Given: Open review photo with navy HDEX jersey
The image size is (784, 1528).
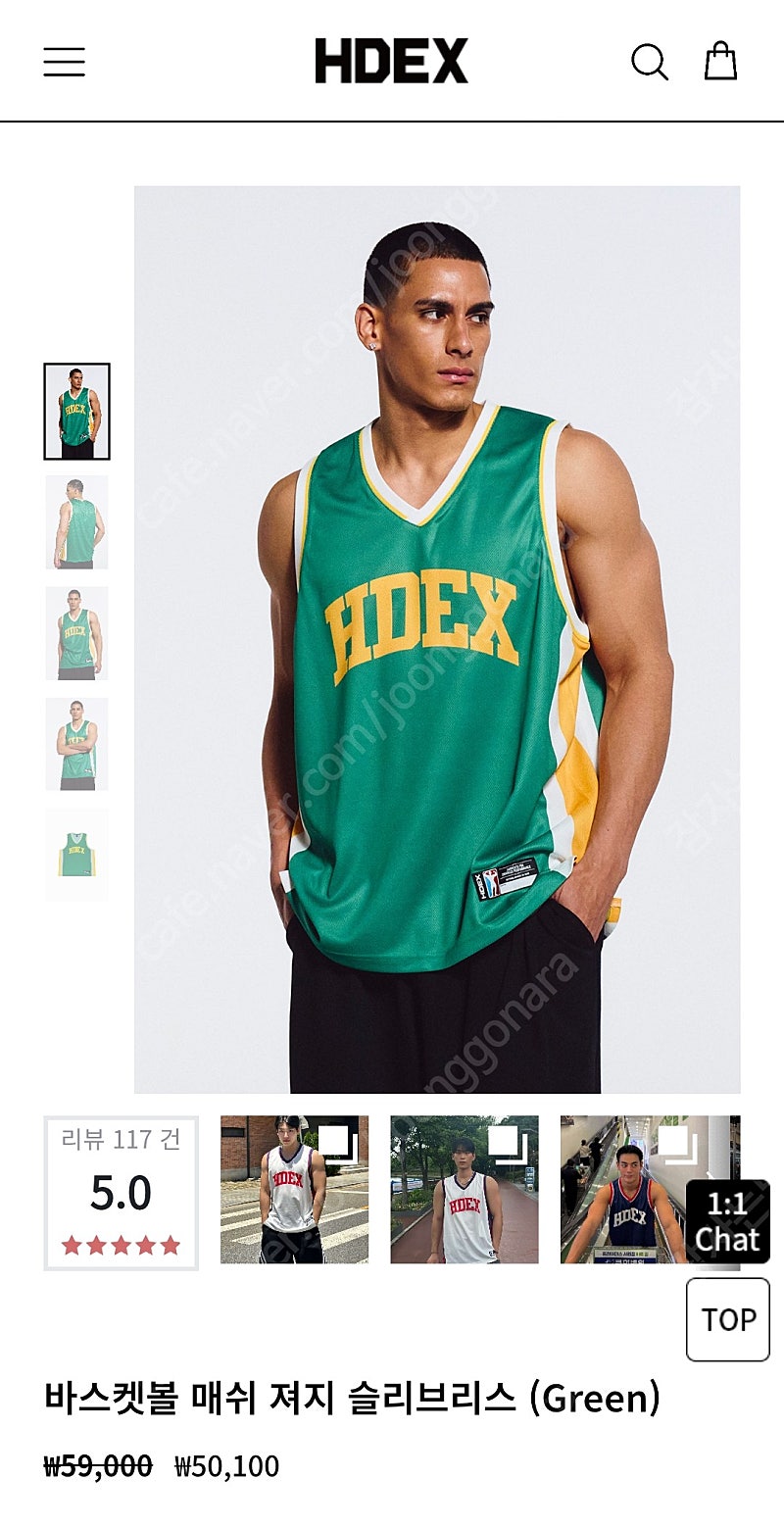Looking at the screenshot, I should click(623, 1189).
